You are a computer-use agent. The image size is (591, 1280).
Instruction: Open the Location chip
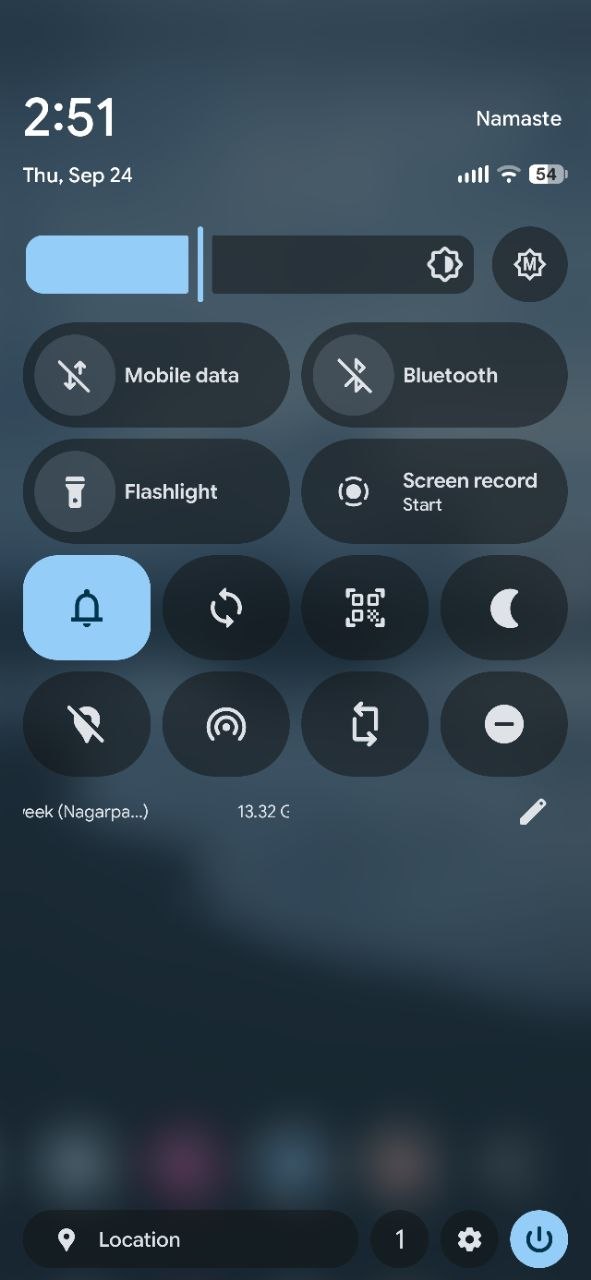click(x=190, y=1239)
